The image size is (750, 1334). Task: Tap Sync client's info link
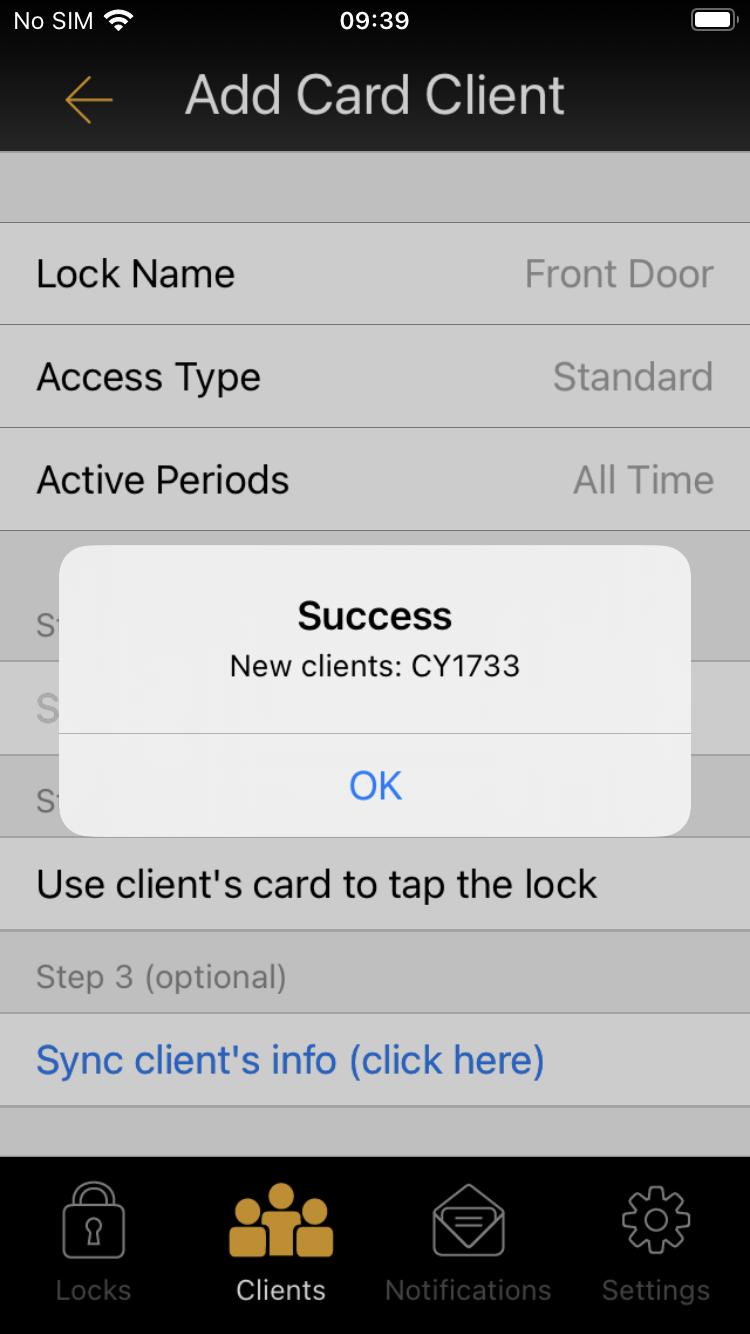[x=290, y=1060]
